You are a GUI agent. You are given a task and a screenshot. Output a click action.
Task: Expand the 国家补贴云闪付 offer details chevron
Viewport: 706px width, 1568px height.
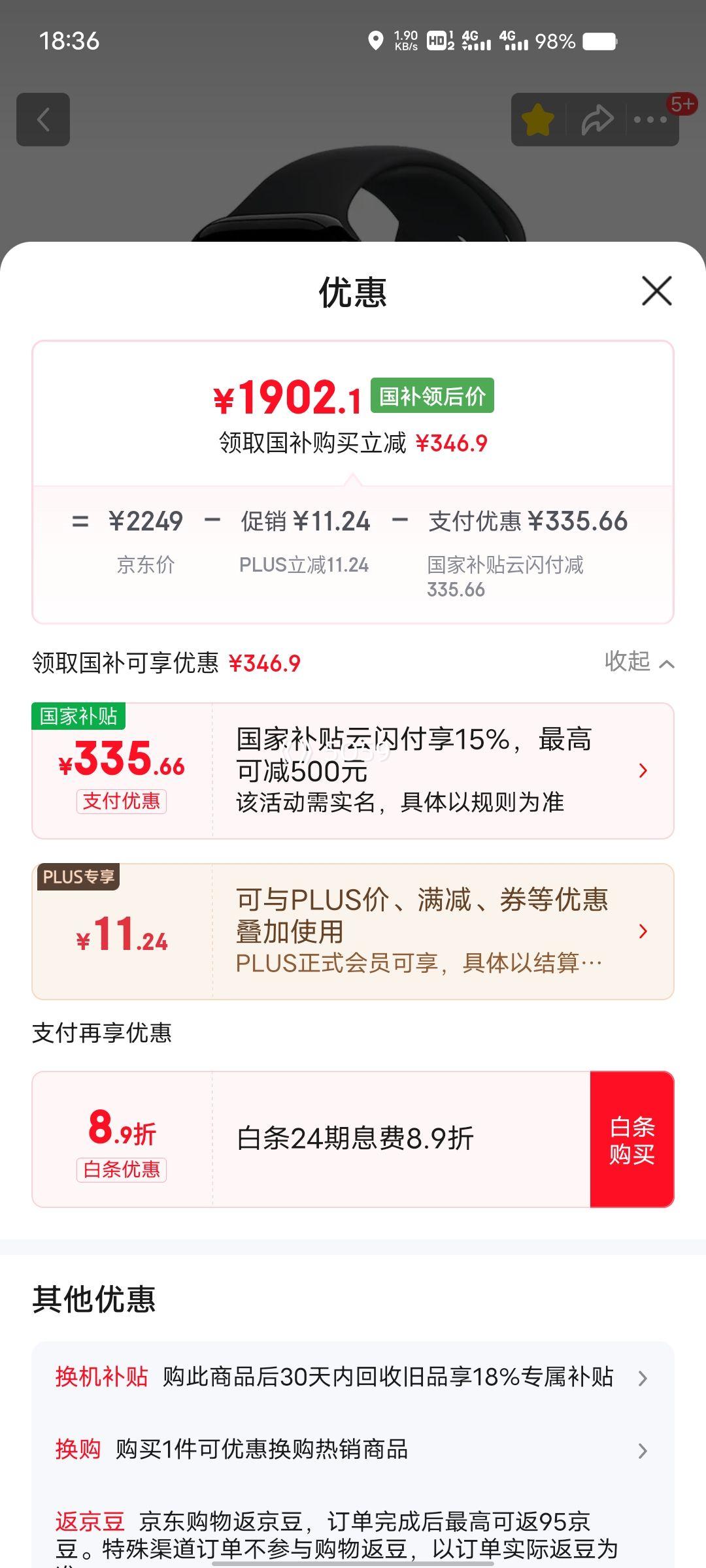(x=643, y=770)
